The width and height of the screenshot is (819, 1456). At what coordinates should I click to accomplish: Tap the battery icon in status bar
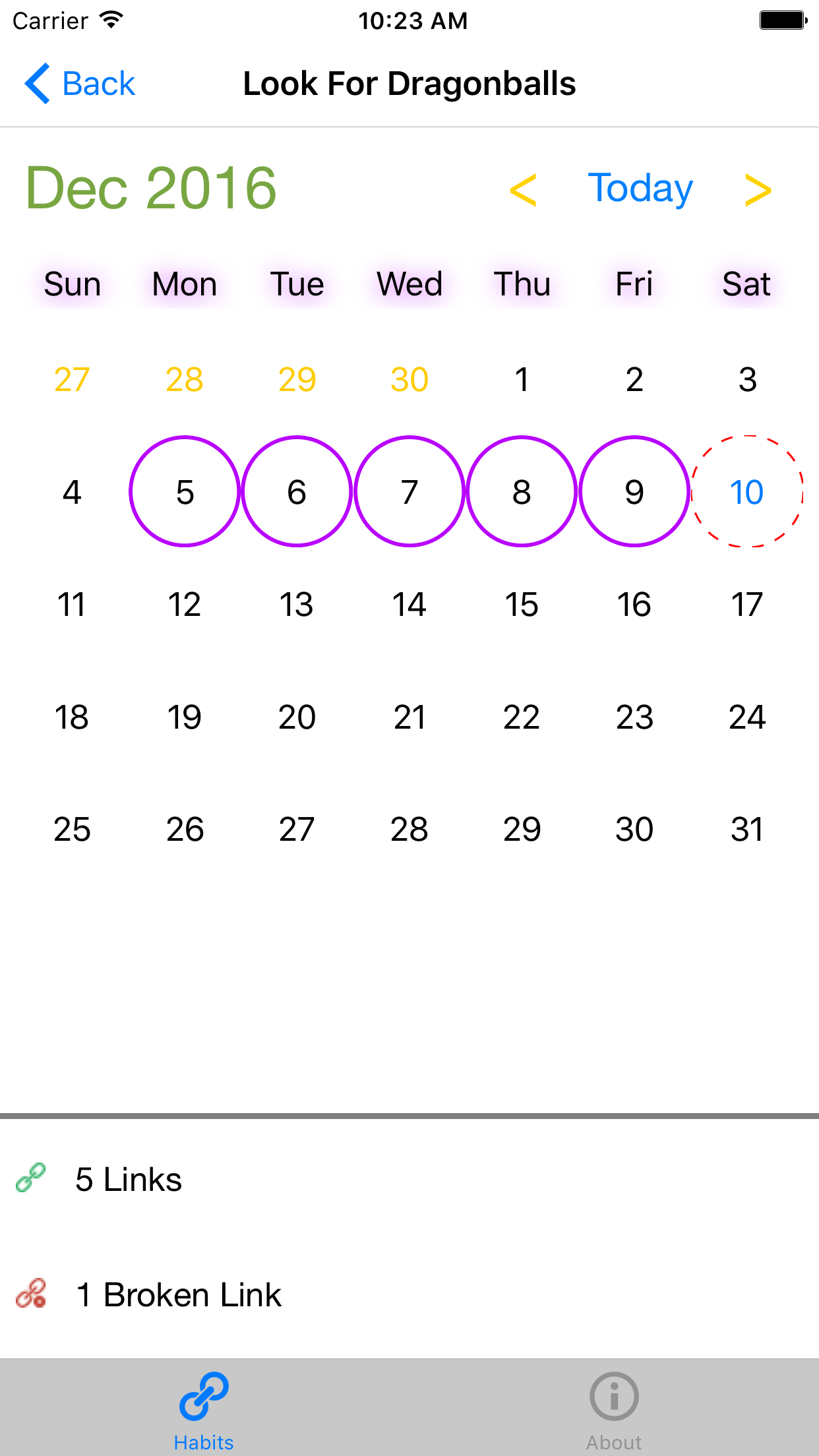(781, 19)
